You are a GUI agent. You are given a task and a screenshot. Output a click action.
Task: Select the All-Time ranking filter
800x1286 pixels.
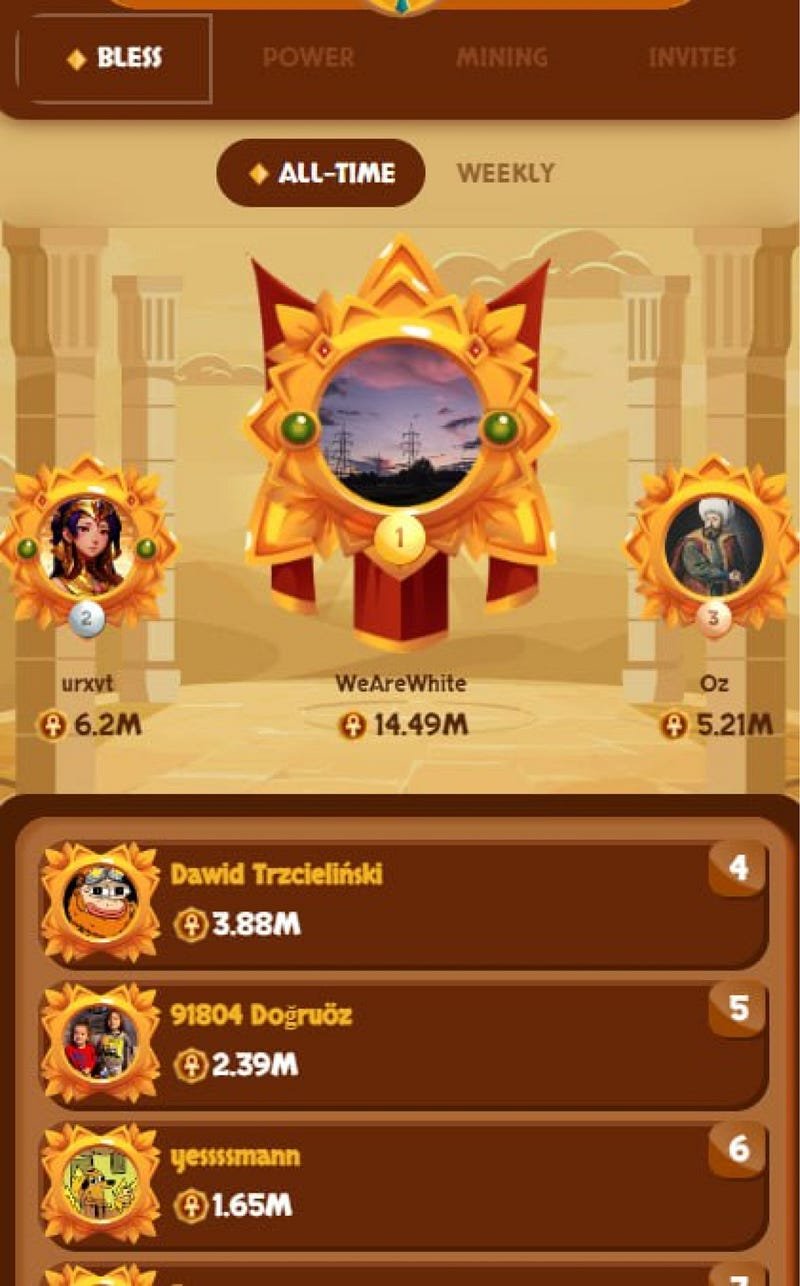pos(321,173)
